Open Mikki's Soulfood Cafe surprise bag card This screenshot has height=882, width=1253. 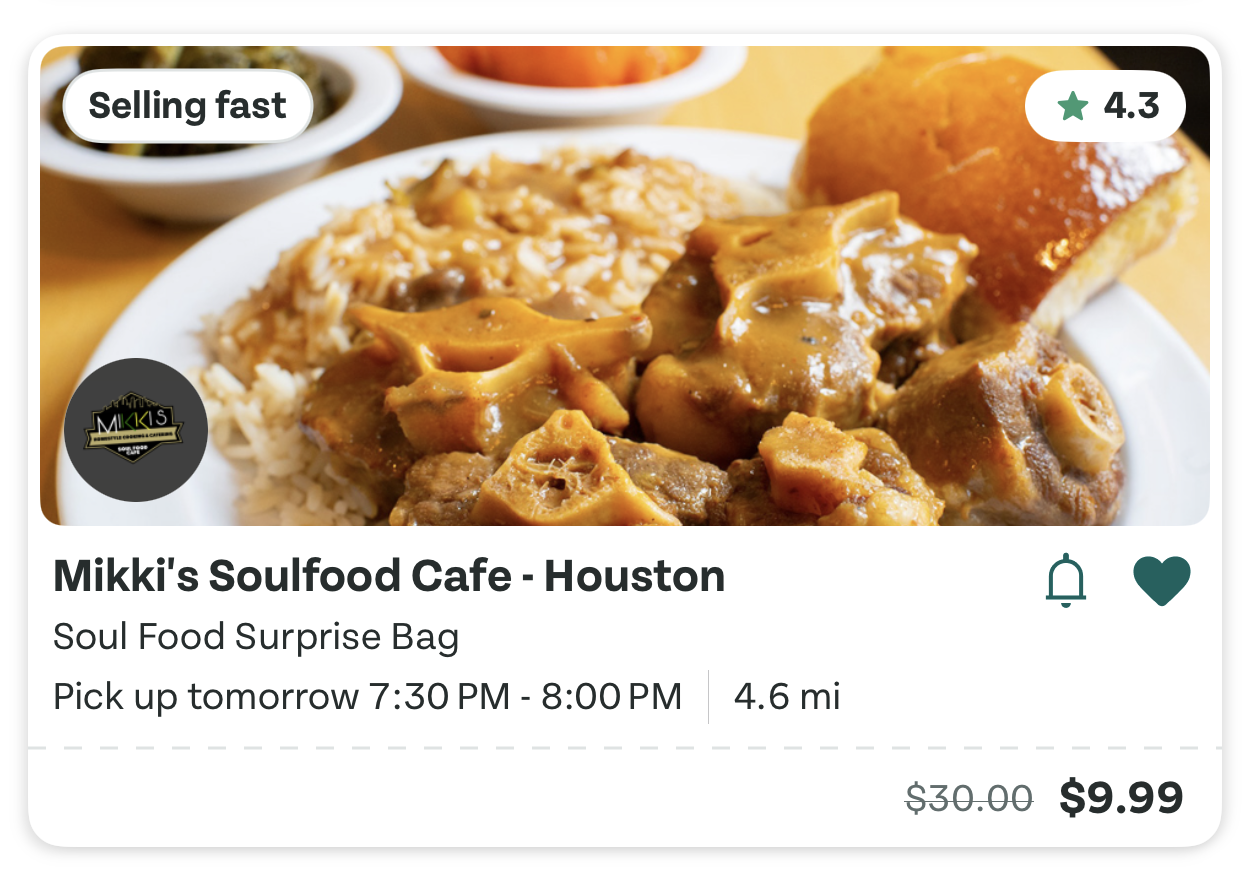click(388, 577)
